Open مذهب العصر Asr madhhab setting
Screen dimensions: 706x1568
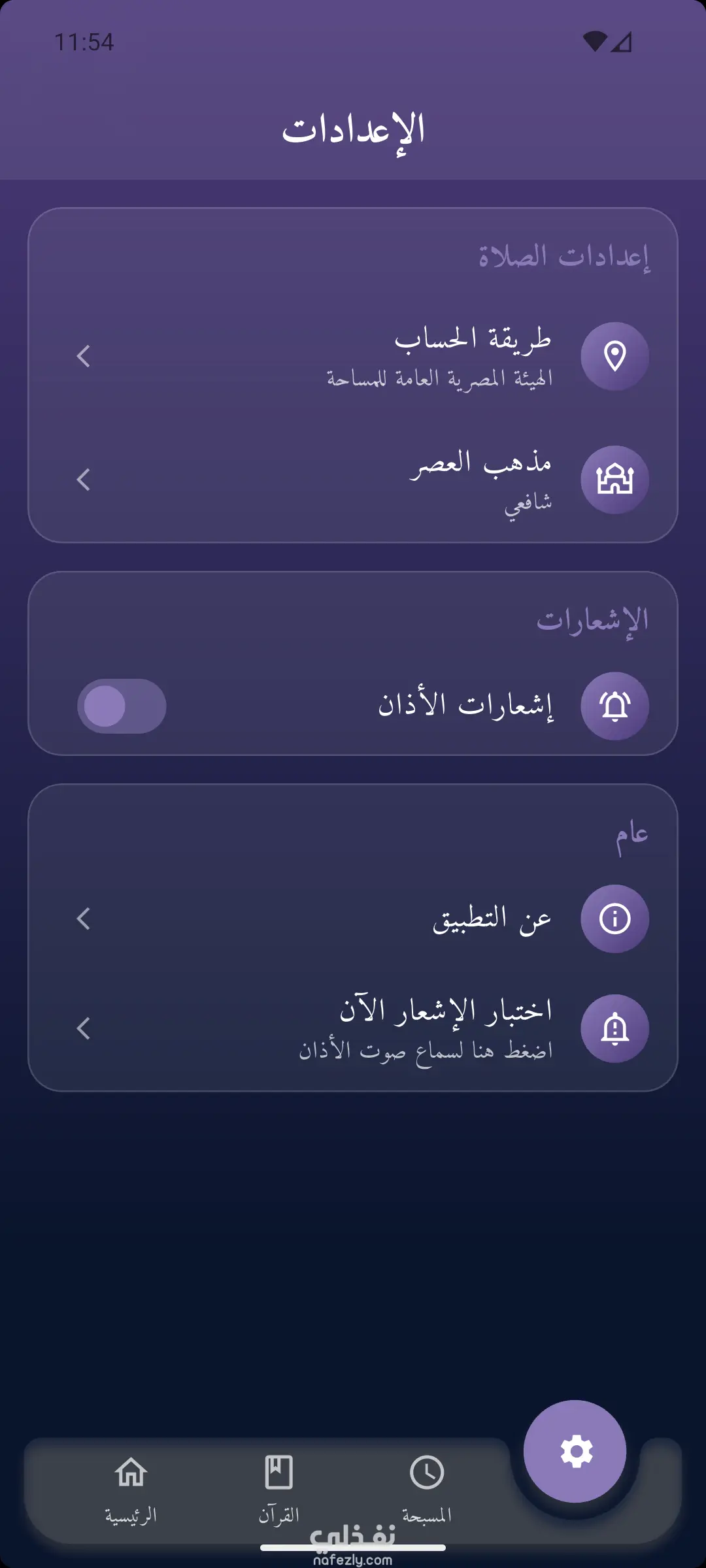click(353, 480)
